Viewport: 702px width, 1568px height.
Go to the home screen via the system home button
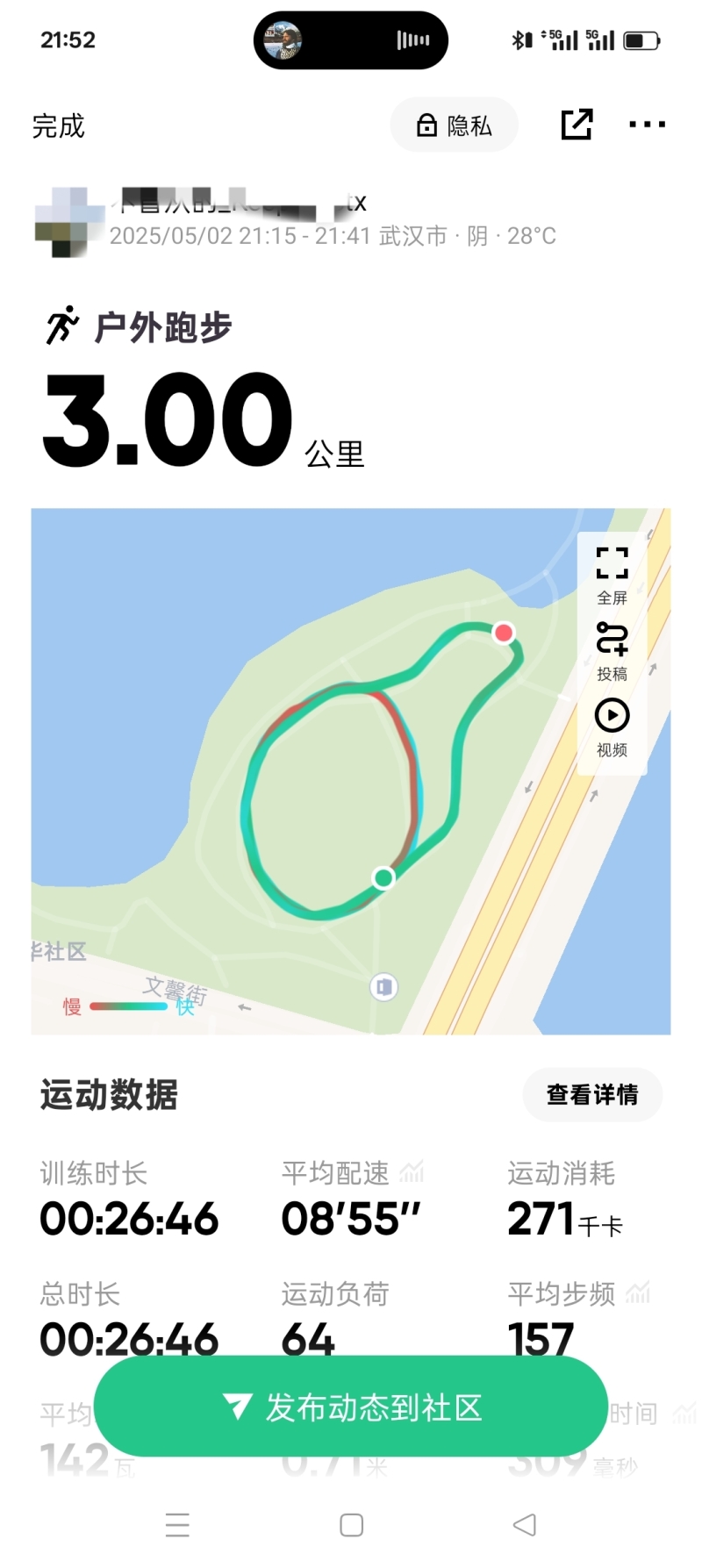click(x=351, y=1525)
